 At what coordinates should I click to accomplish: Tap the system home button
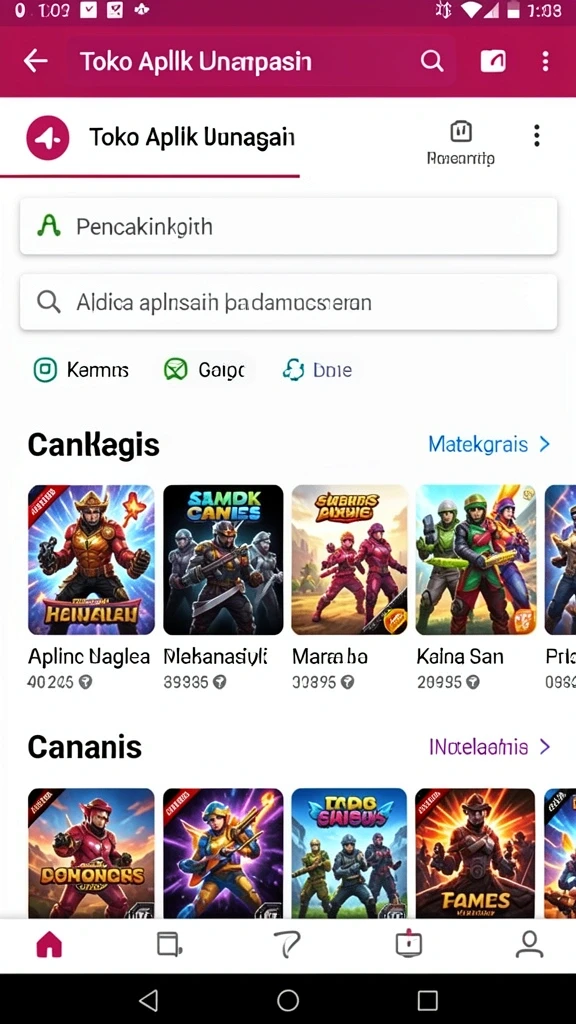[x=288, y=999]
